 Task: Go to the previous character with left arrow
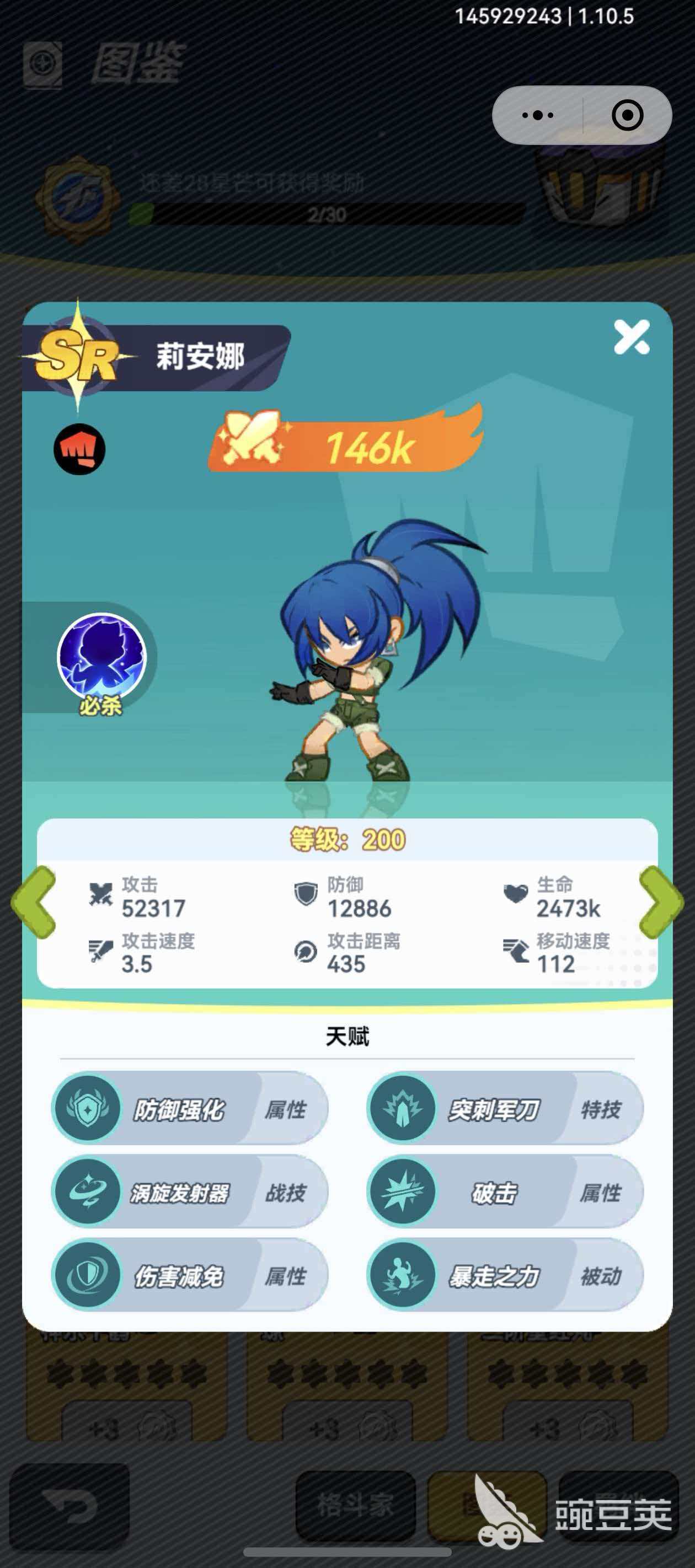pos(34,901)
